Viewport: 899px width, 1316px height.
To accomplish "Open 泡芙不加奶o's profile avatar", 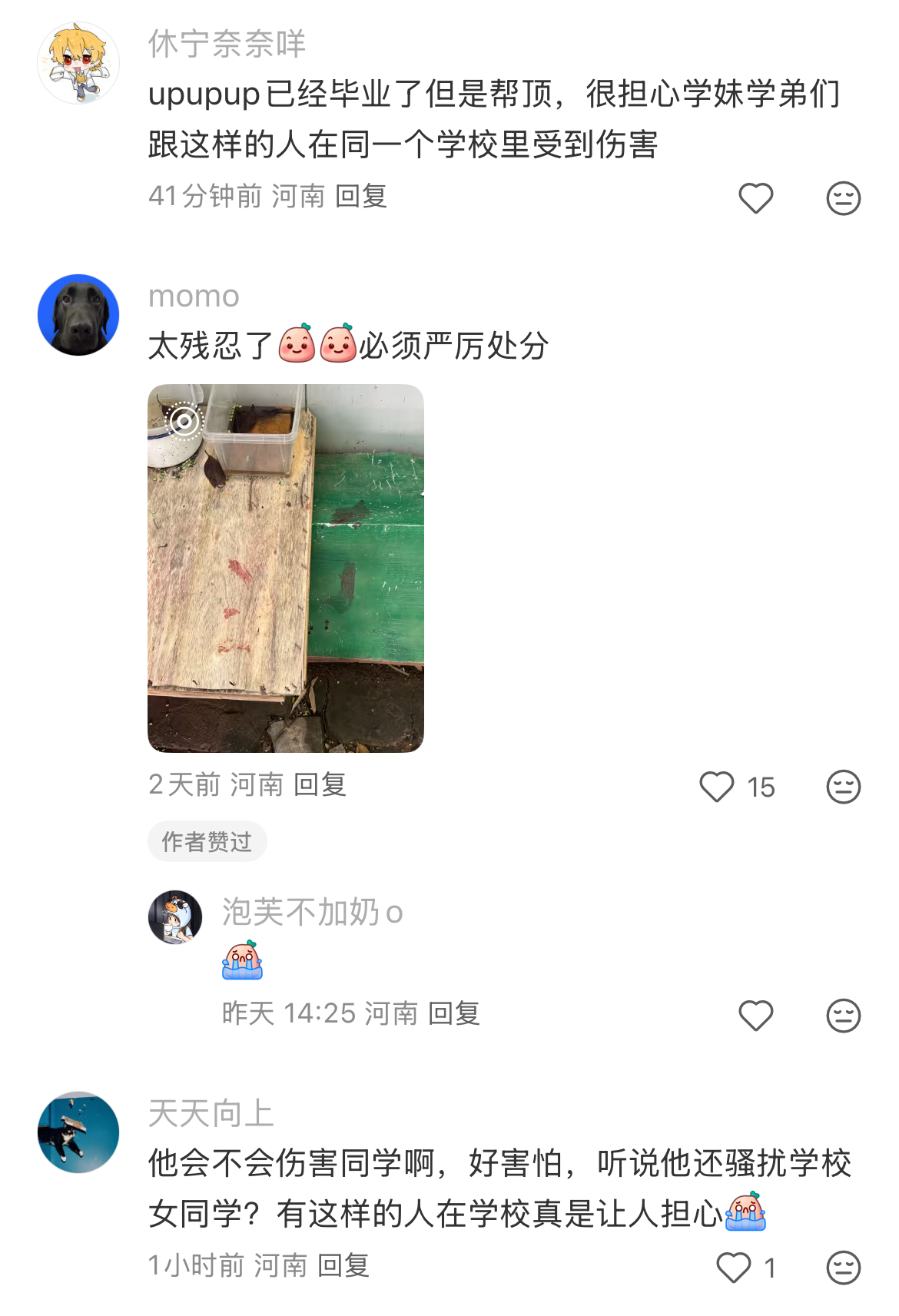I will 175,917.
